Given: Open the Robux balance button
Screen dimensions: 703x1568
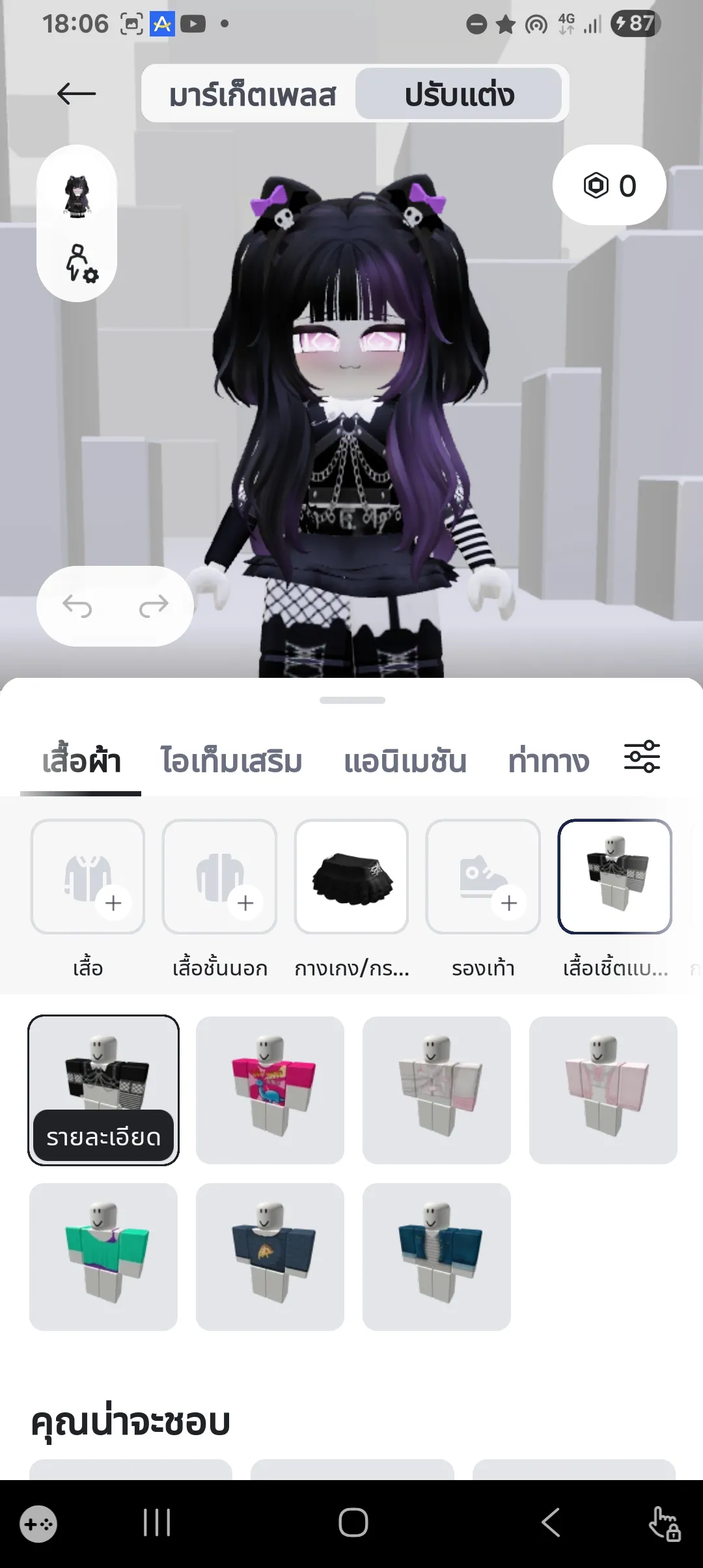Looking at the screenshot, I should click(x=609, y=186).
